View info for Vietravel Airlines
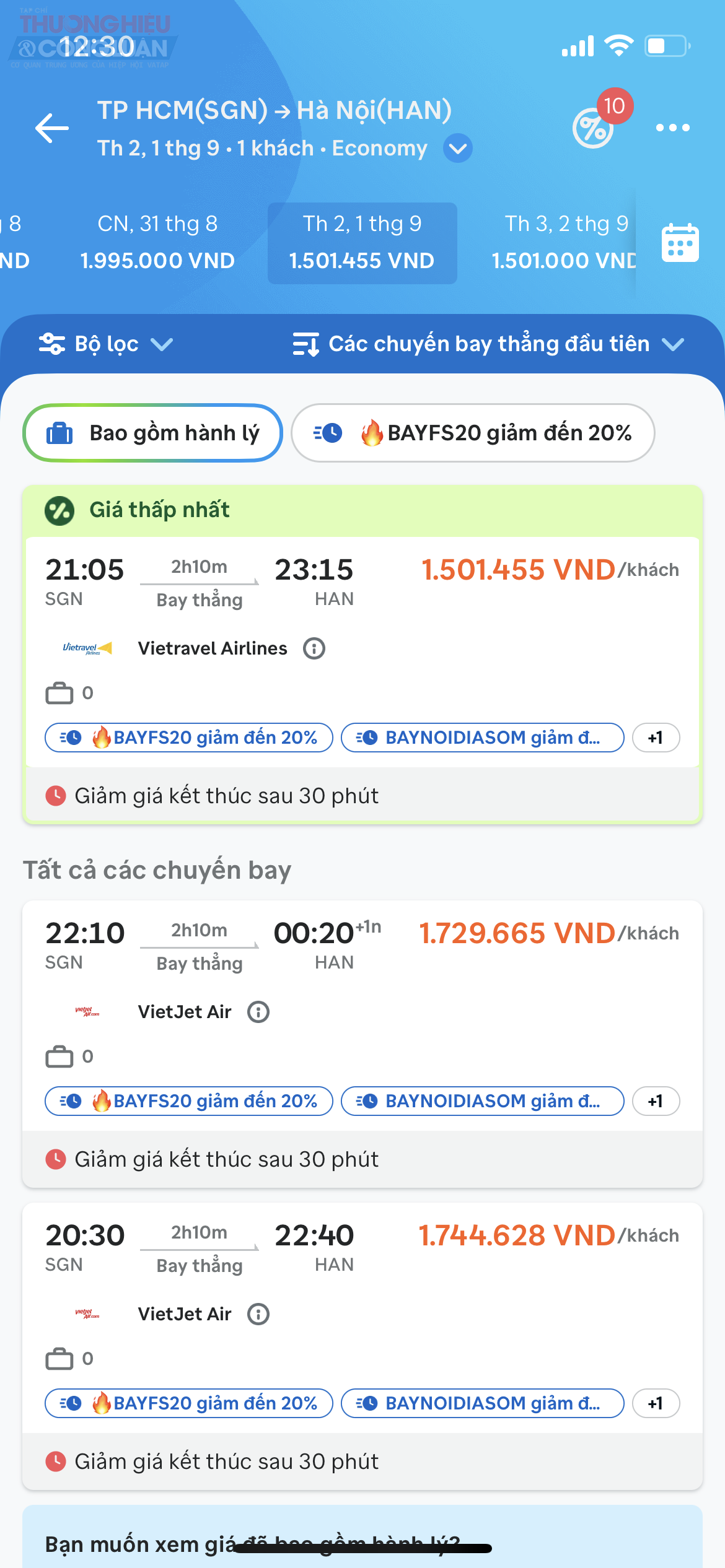This screenshot has width=725, height=1568. click(314, 648)
